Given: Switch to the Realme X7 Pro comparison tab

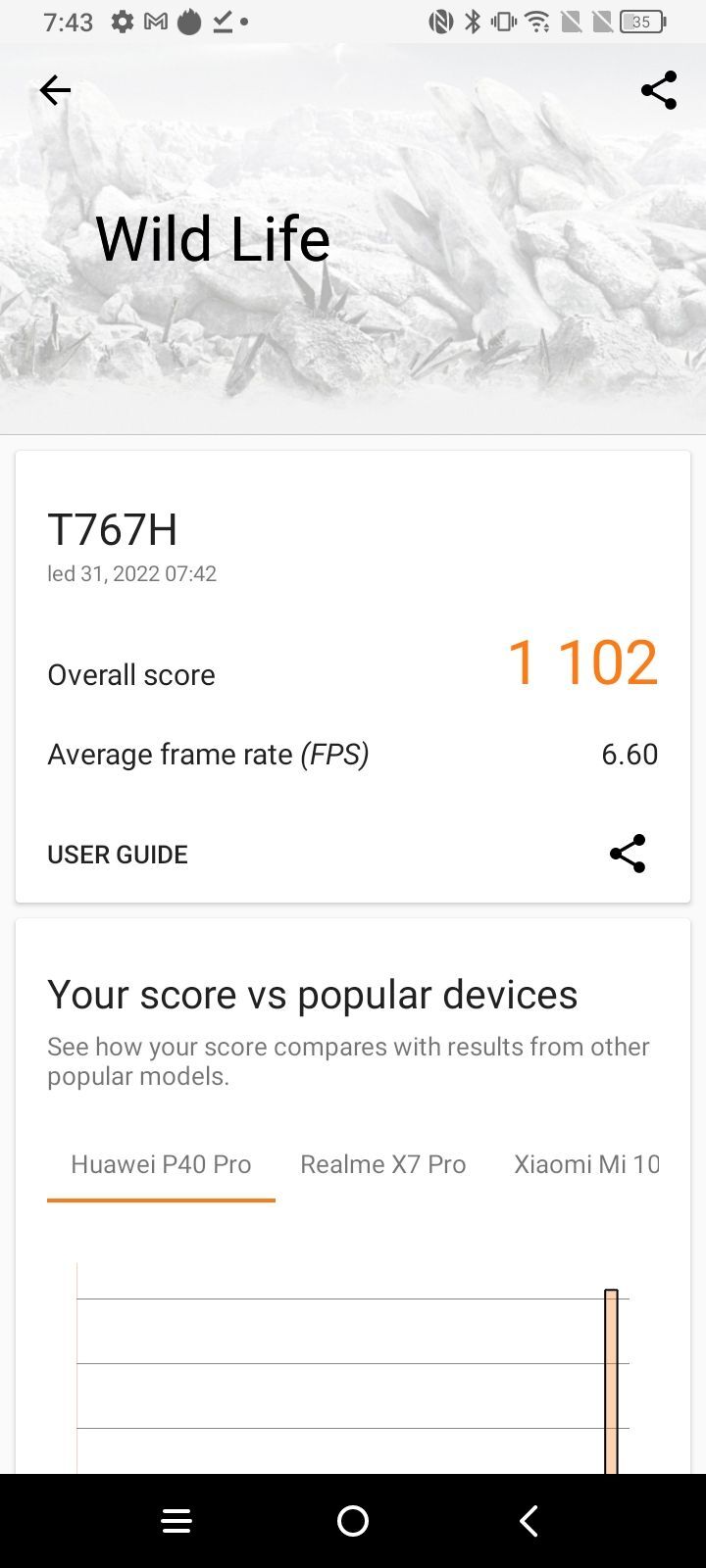Looking at the screenshot, I should pos(382,1164).
